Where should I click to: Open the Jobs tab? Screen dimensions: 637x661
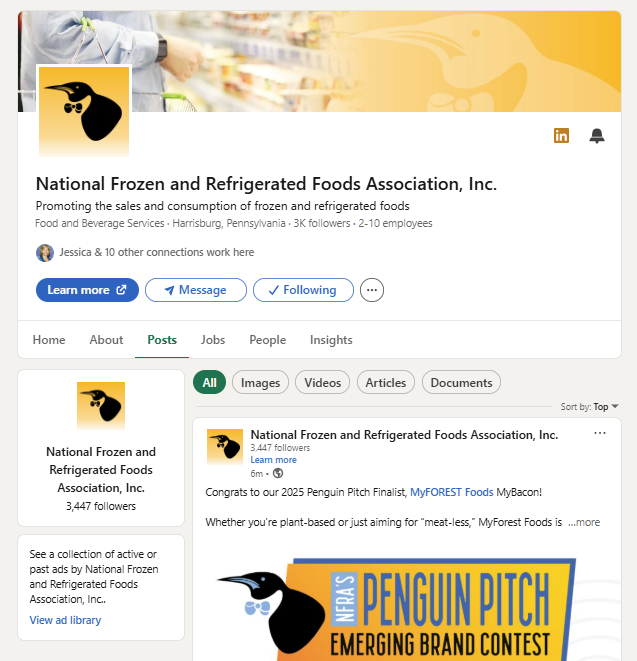click(213, 340)
